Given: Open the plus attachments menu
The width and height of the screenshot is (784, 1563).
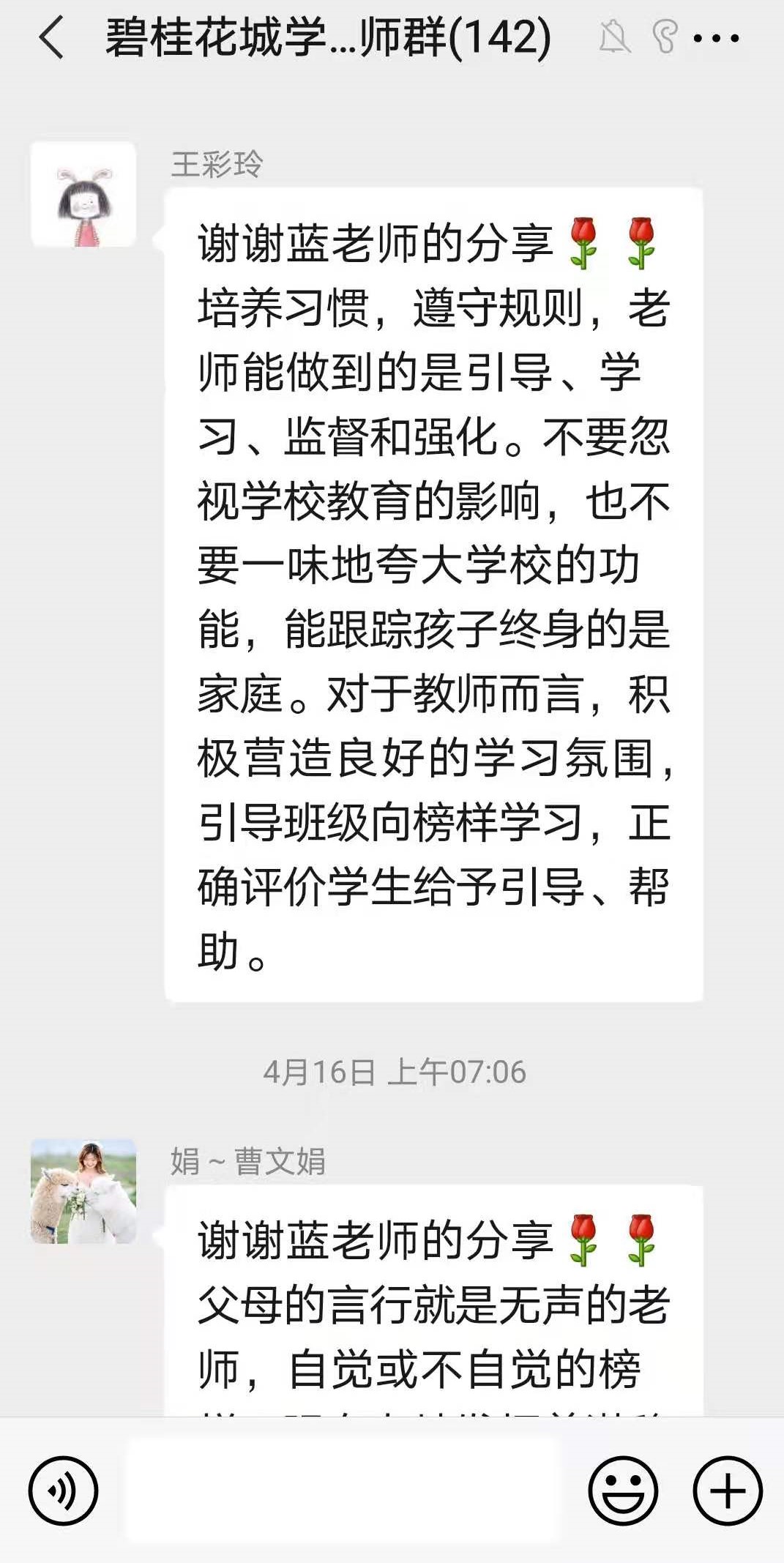Looking at the screenshot, I should point(728,1491).
